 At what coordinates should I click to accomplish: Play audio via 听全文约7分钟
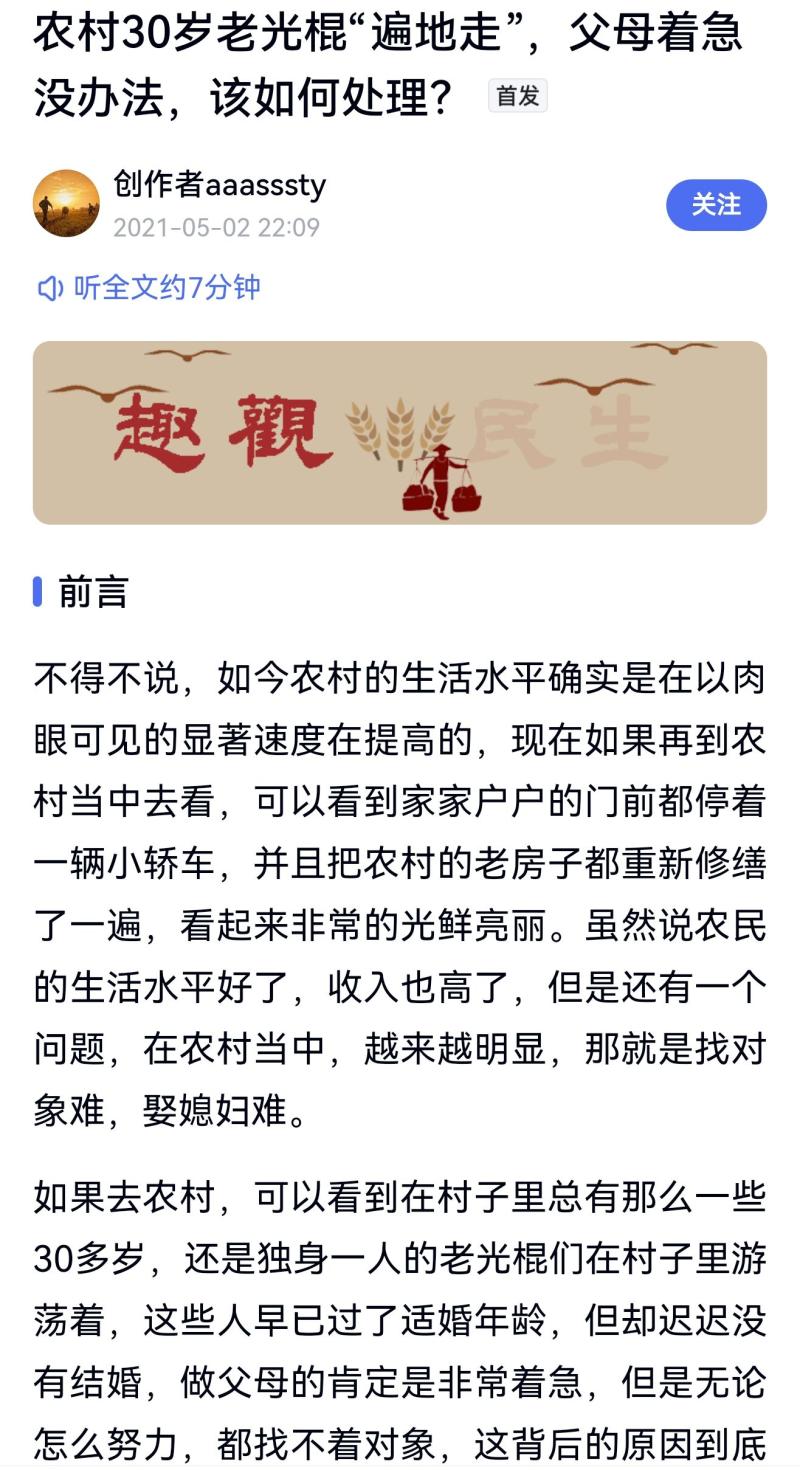[148, 288]
